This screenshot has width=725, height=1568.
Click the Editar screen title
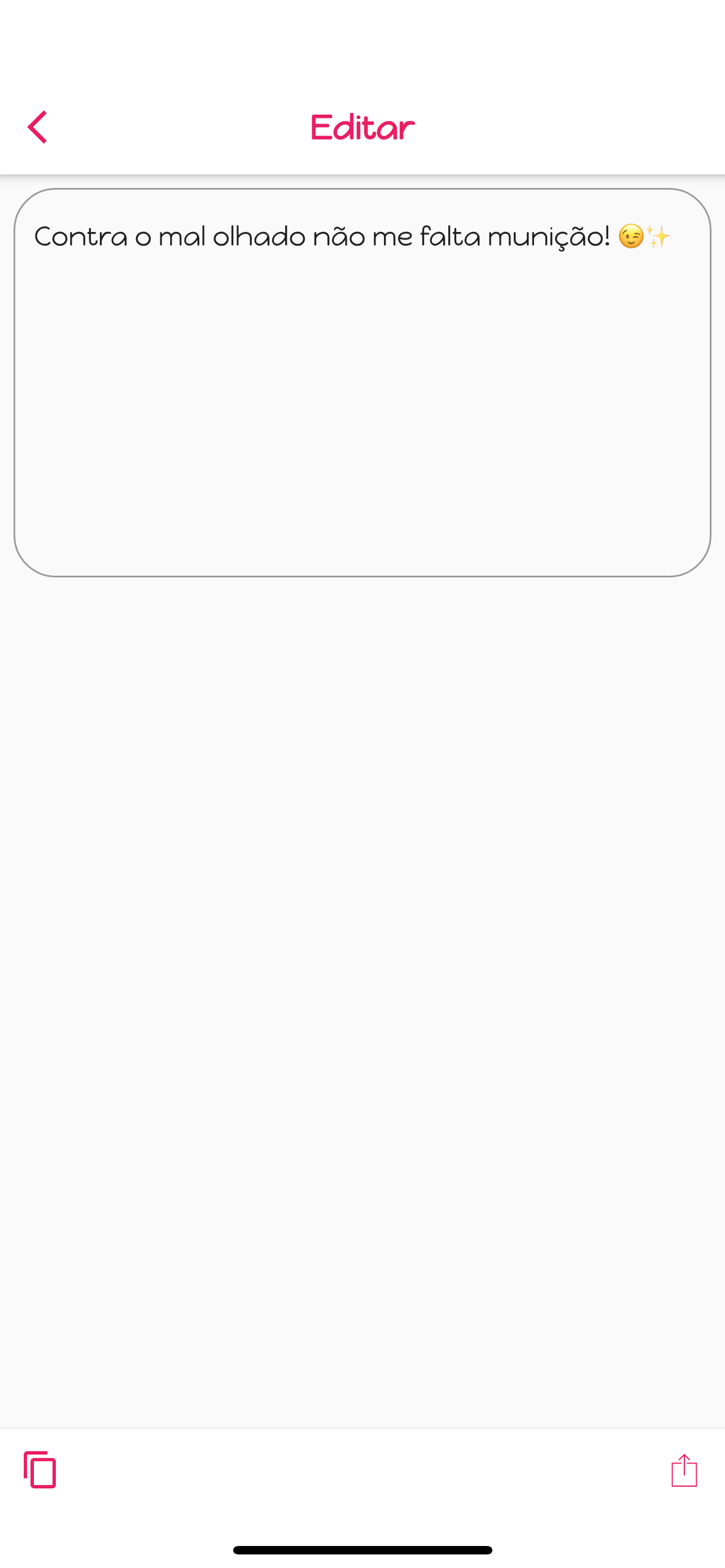tap(361, 127)
